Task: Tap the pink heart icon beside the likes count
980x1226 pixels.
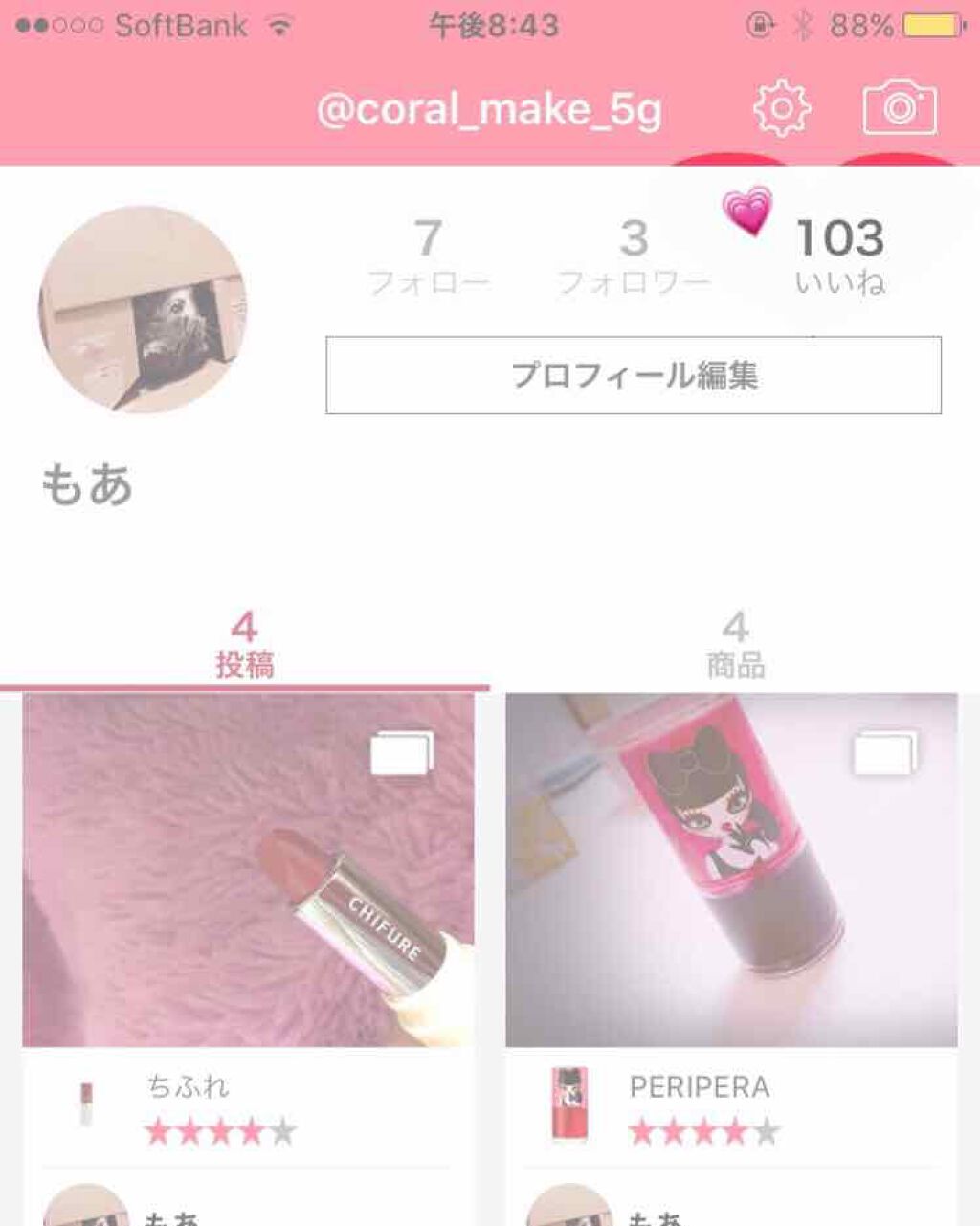Action: pyautogui.click(x=747, y=212)
